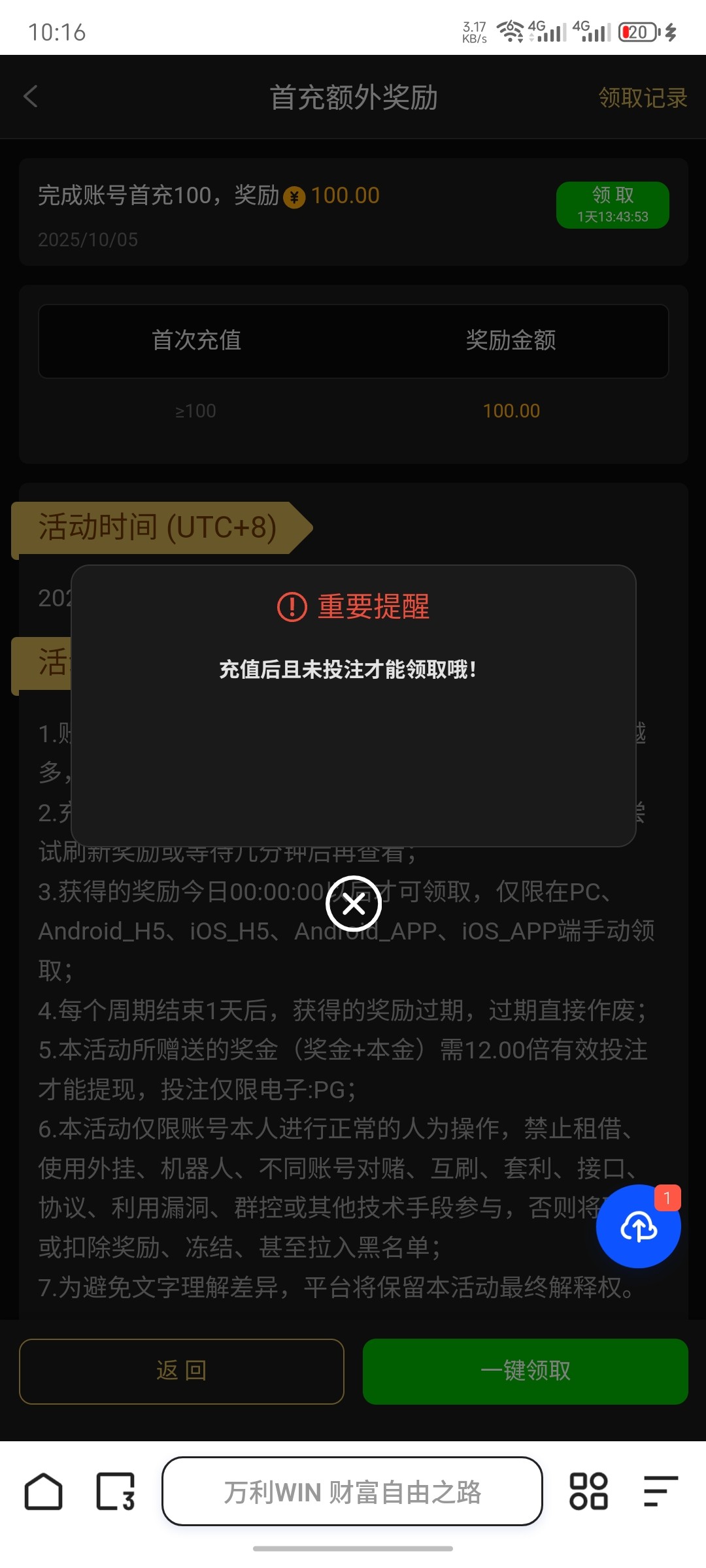Claim all with 一键领取

coord(526,1370)
